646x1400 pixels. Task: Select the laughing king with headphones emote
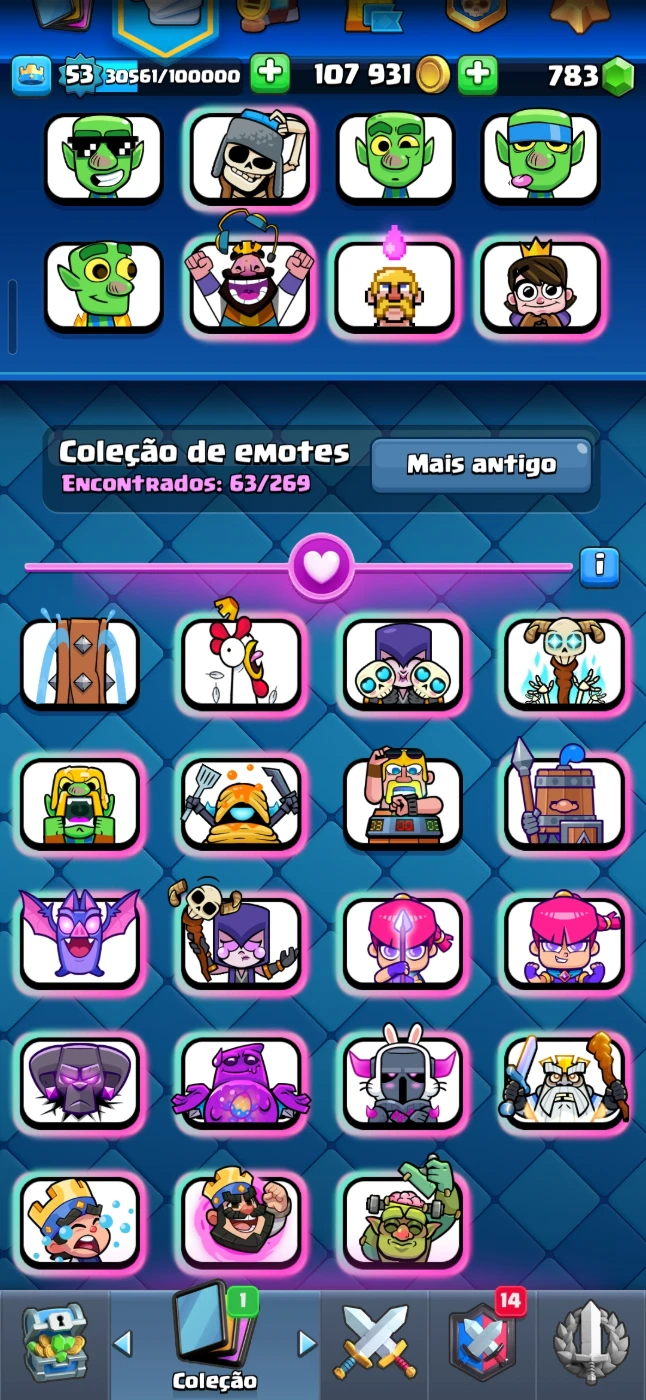coord(250,284)
